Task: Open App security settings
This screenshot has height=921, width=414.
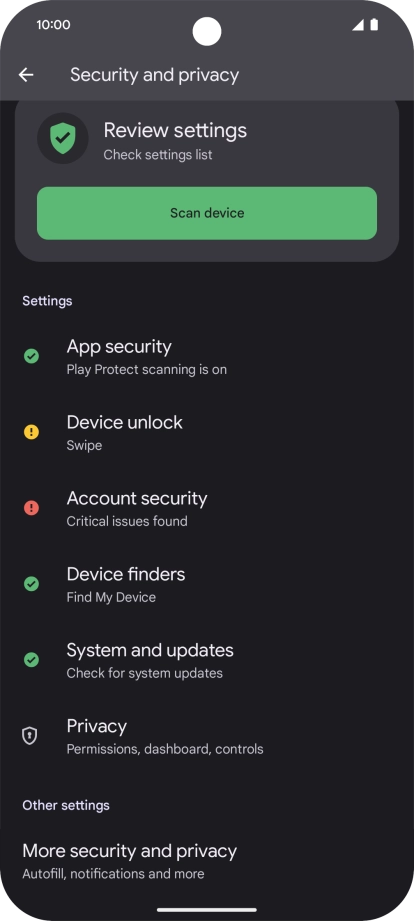Action: pyautogui.click(x=207, y=356)
